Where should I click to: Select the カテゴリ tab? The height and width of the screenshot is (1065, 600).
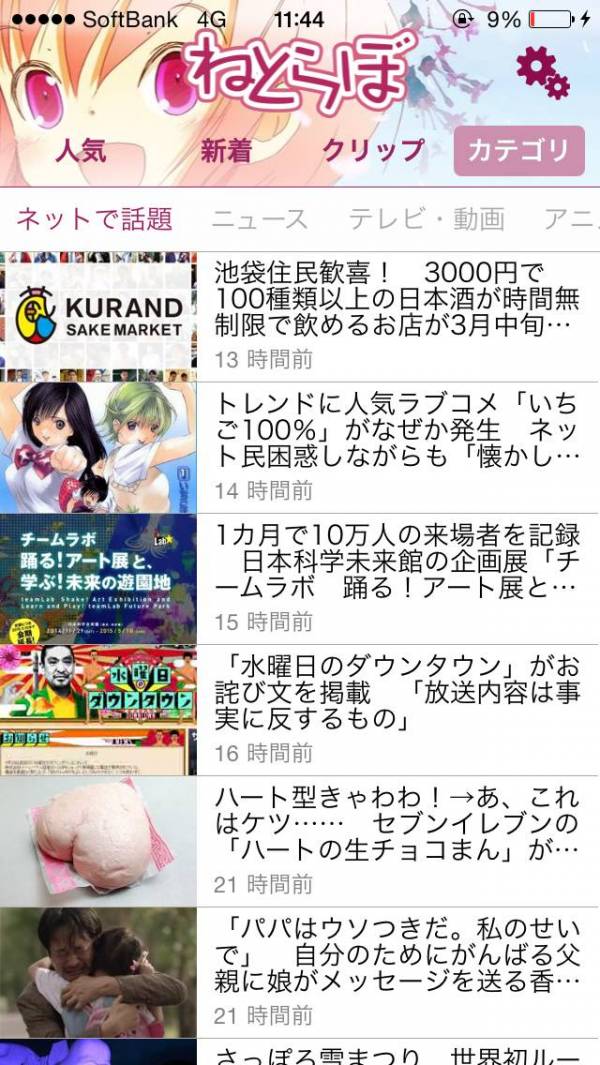pos(519,151)
